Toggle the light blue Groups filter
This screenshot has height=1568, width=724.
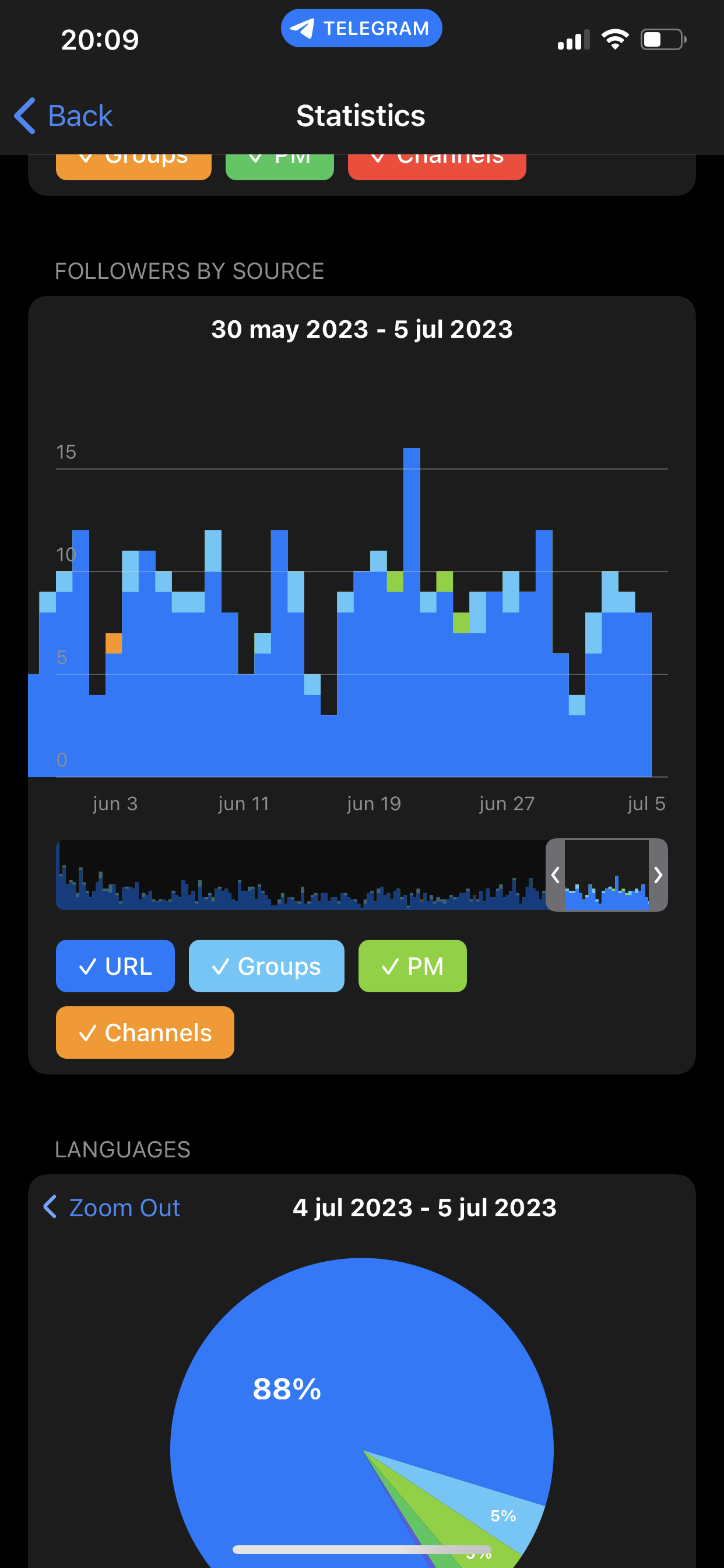pyautogui.click(x=266, y=966)
